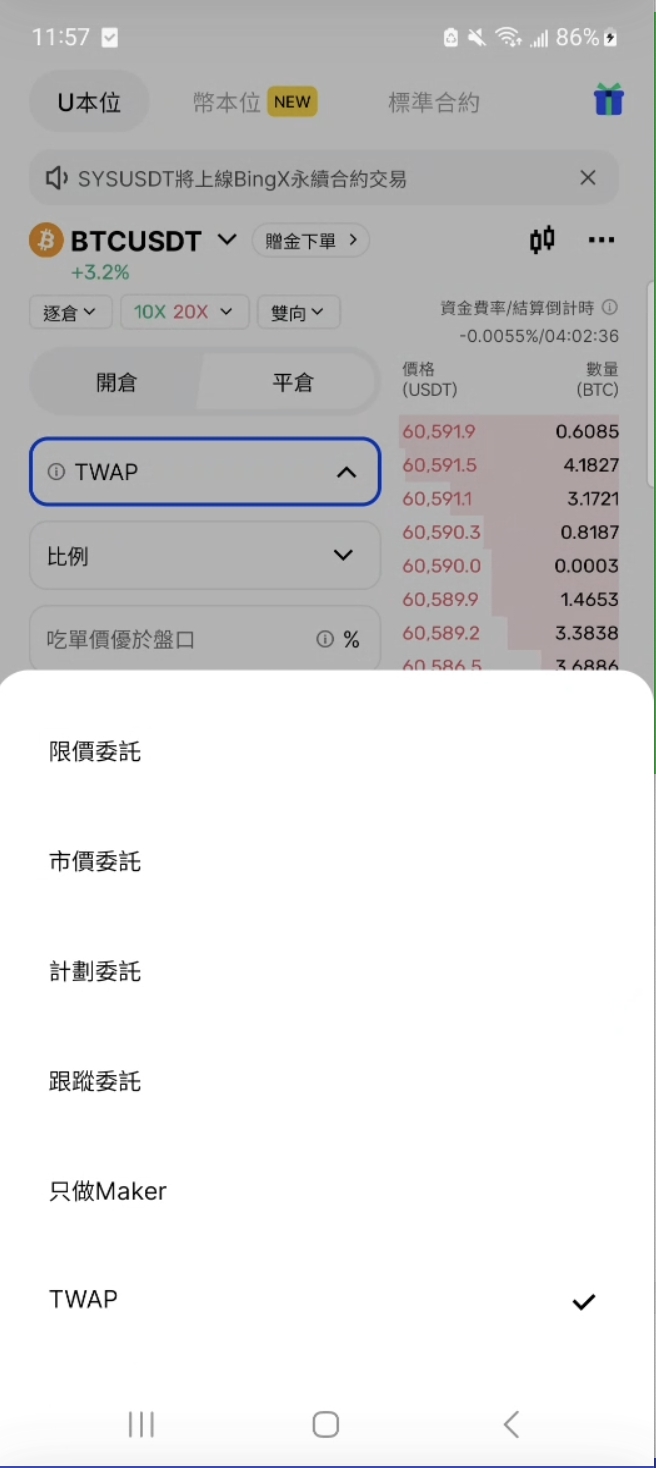Screen dimensions: 656x1468
Task: Open the three-dot overflow menu
Action: tap(601, 240)
